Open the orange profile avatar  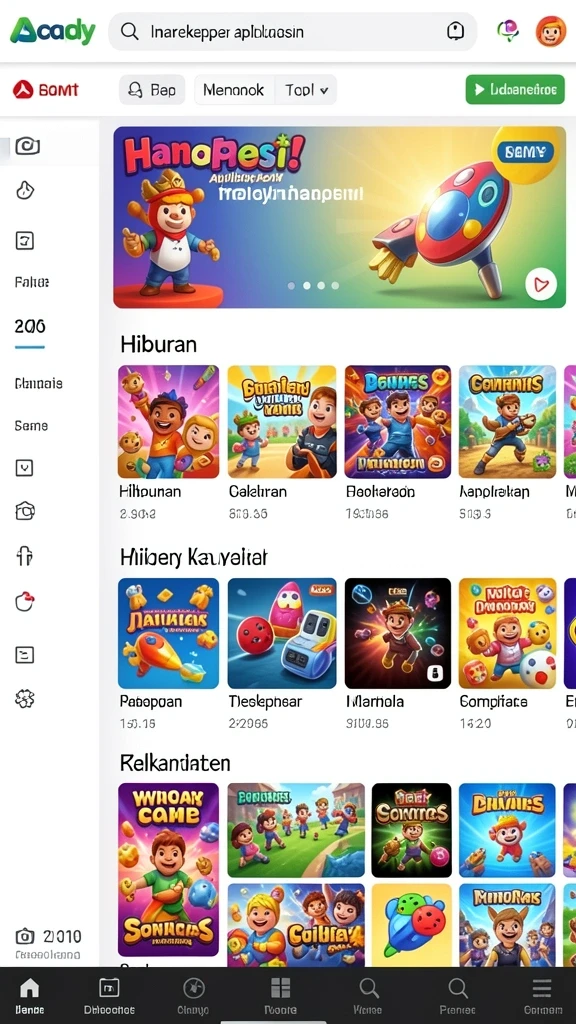[x=551, y=31]
